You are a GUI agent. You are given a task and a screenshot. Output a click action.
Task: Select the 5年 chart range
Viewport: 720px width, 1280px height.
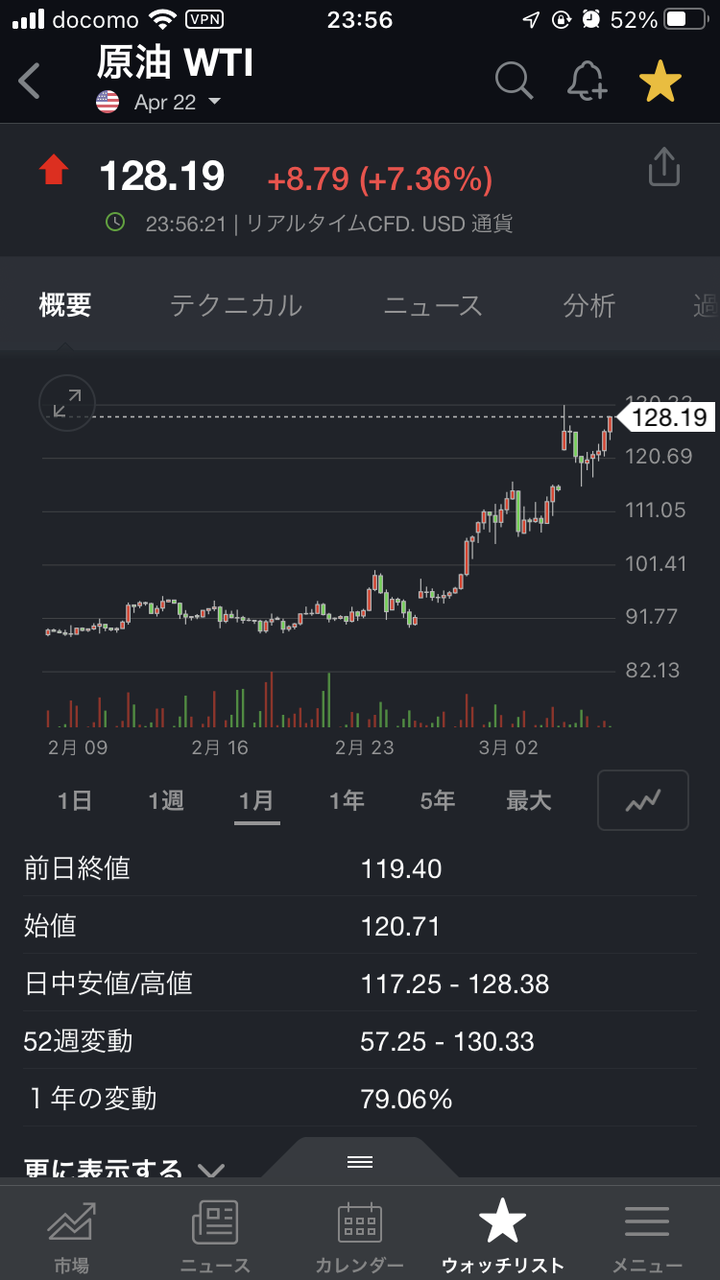437,801
